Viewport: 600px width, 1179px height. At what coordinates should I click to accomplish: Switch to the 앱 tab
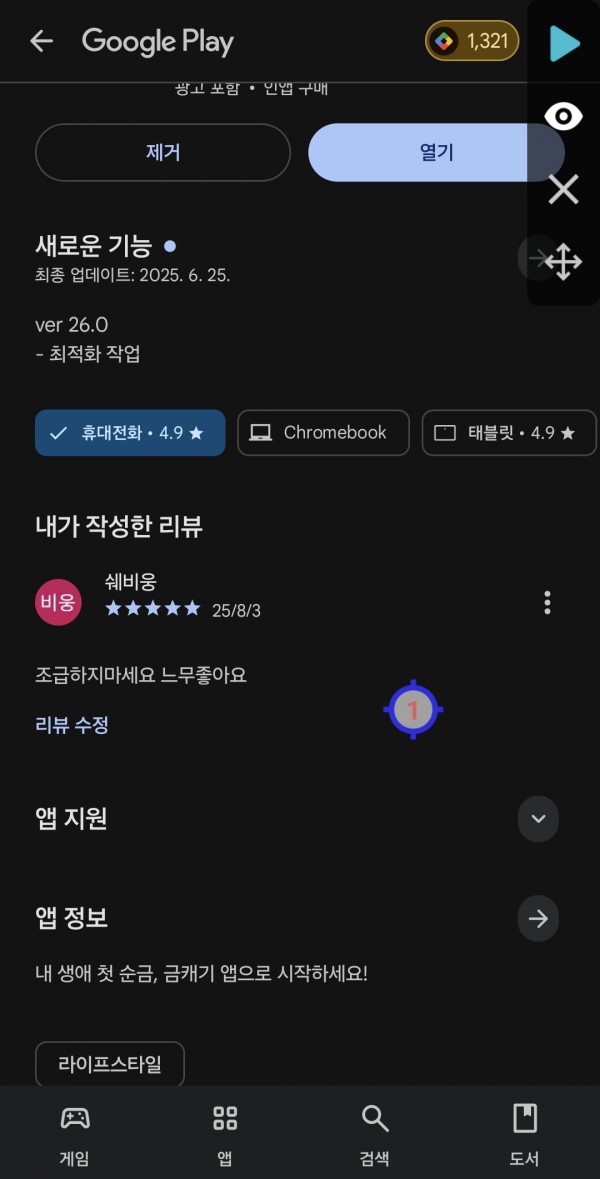pos(225,1135)
